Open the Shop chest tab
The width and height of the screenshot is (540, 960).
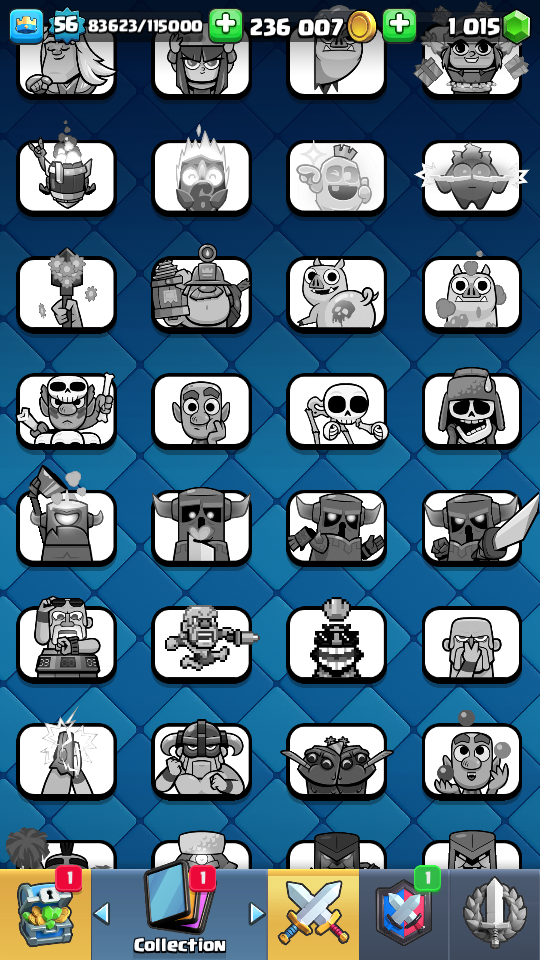coord(45,915)
